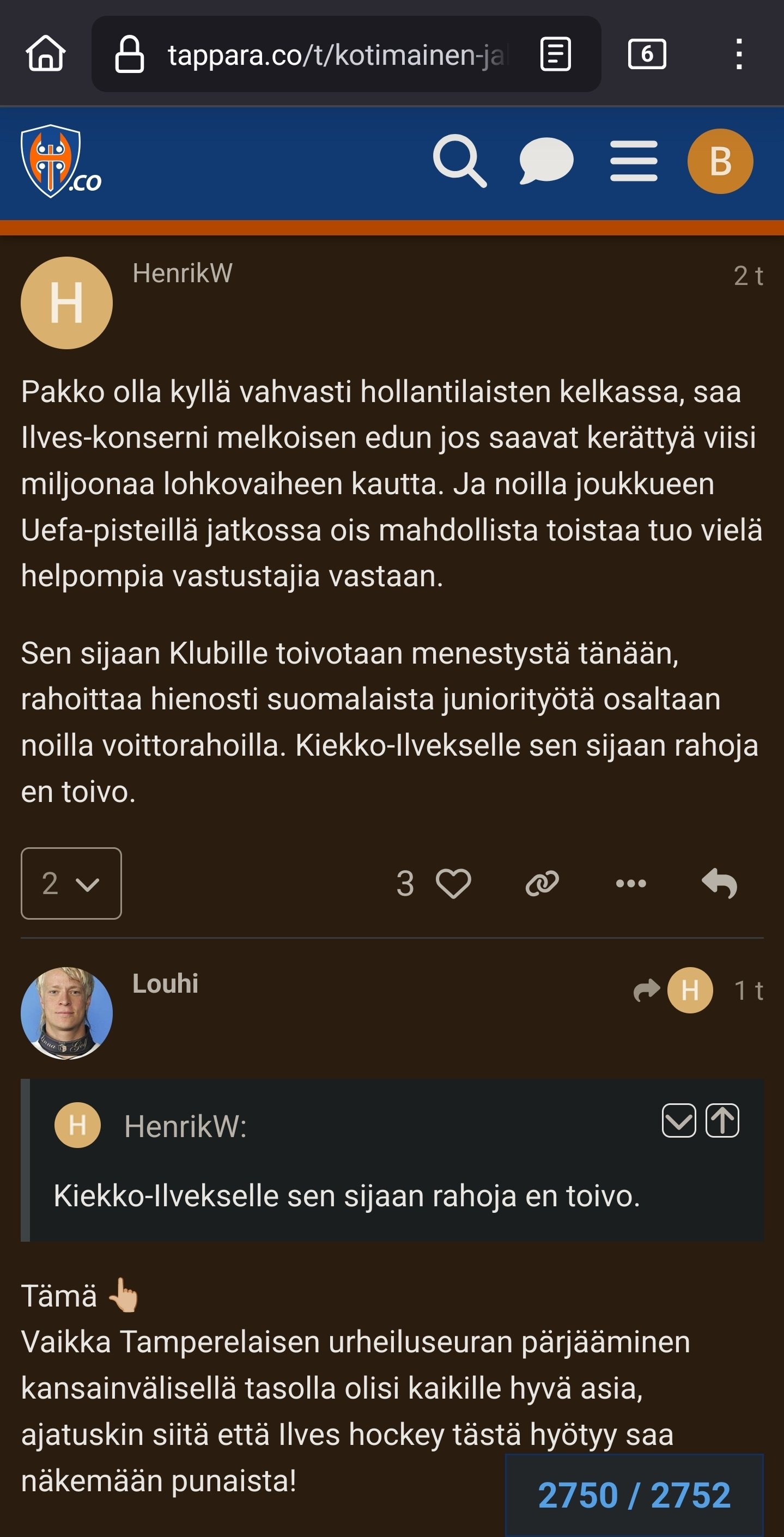Expand the quoted HenrikW text
Viewport: 784px width, 1537px height.
tap(678, 1121)
